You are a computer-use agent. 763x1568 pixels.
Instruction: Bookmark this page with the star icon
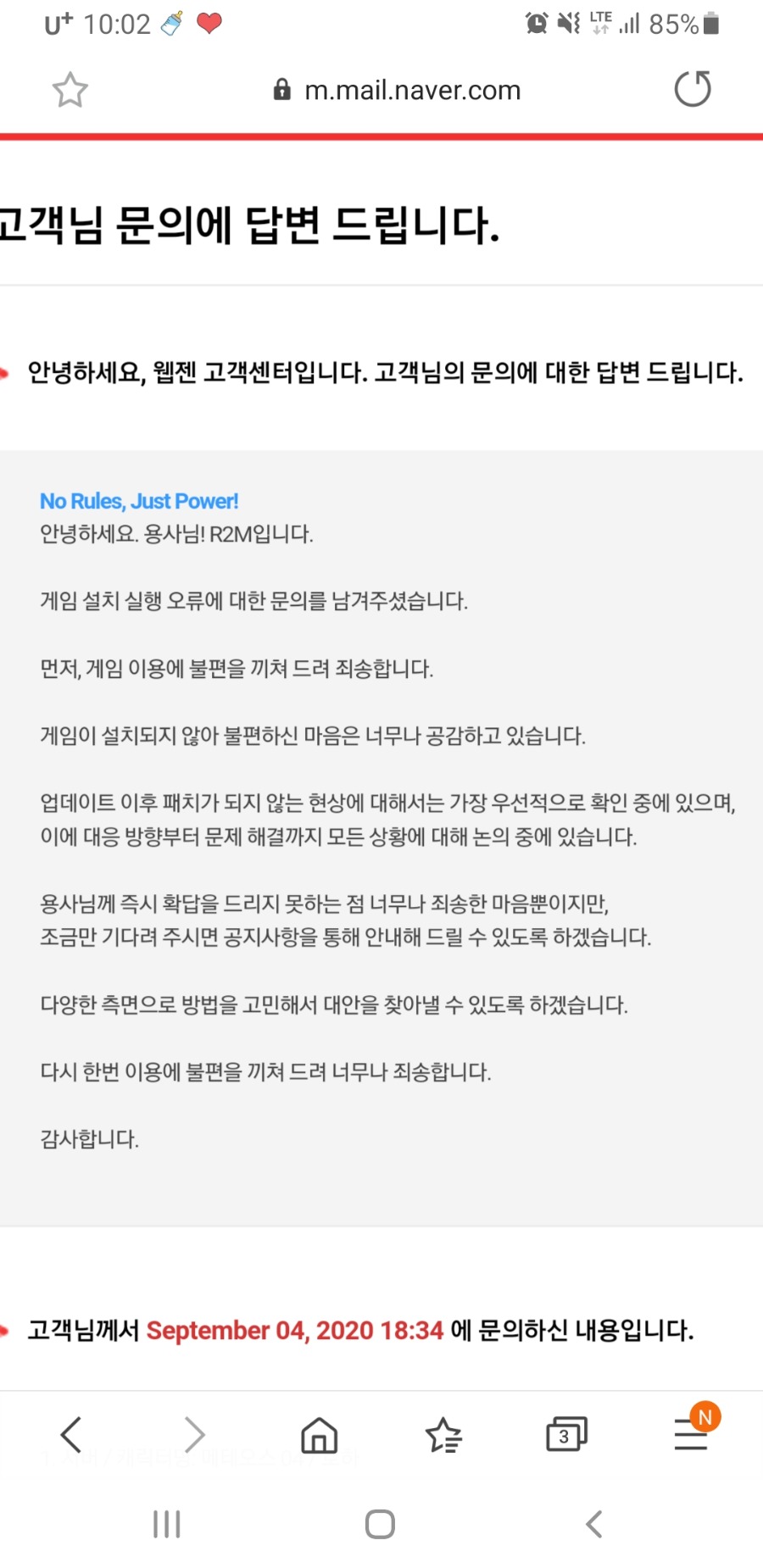[x=70, y=90]
